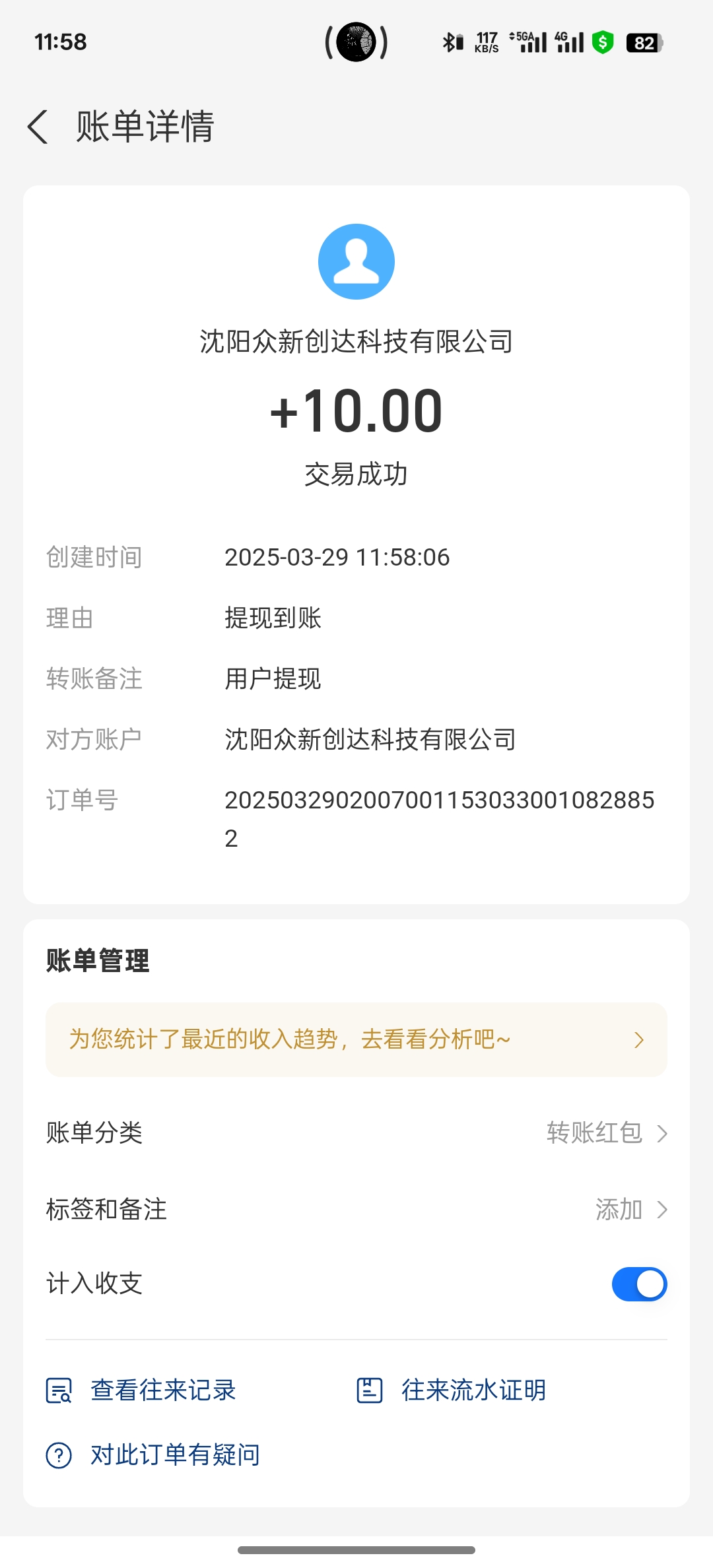
Task: Open 查看往来记录
Action: point(141,1390)
